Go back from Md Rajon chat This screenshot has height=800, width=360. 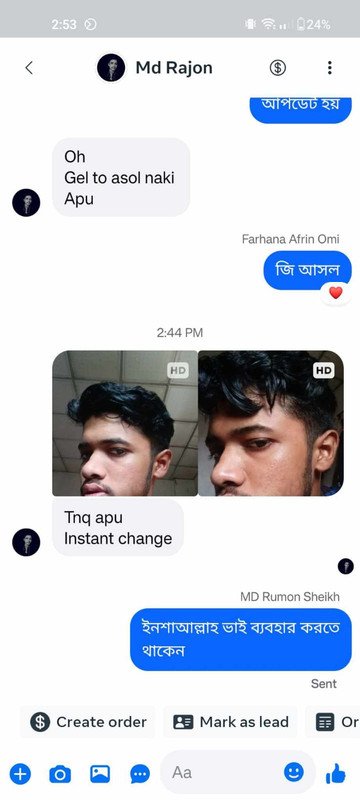pos(29,68)
